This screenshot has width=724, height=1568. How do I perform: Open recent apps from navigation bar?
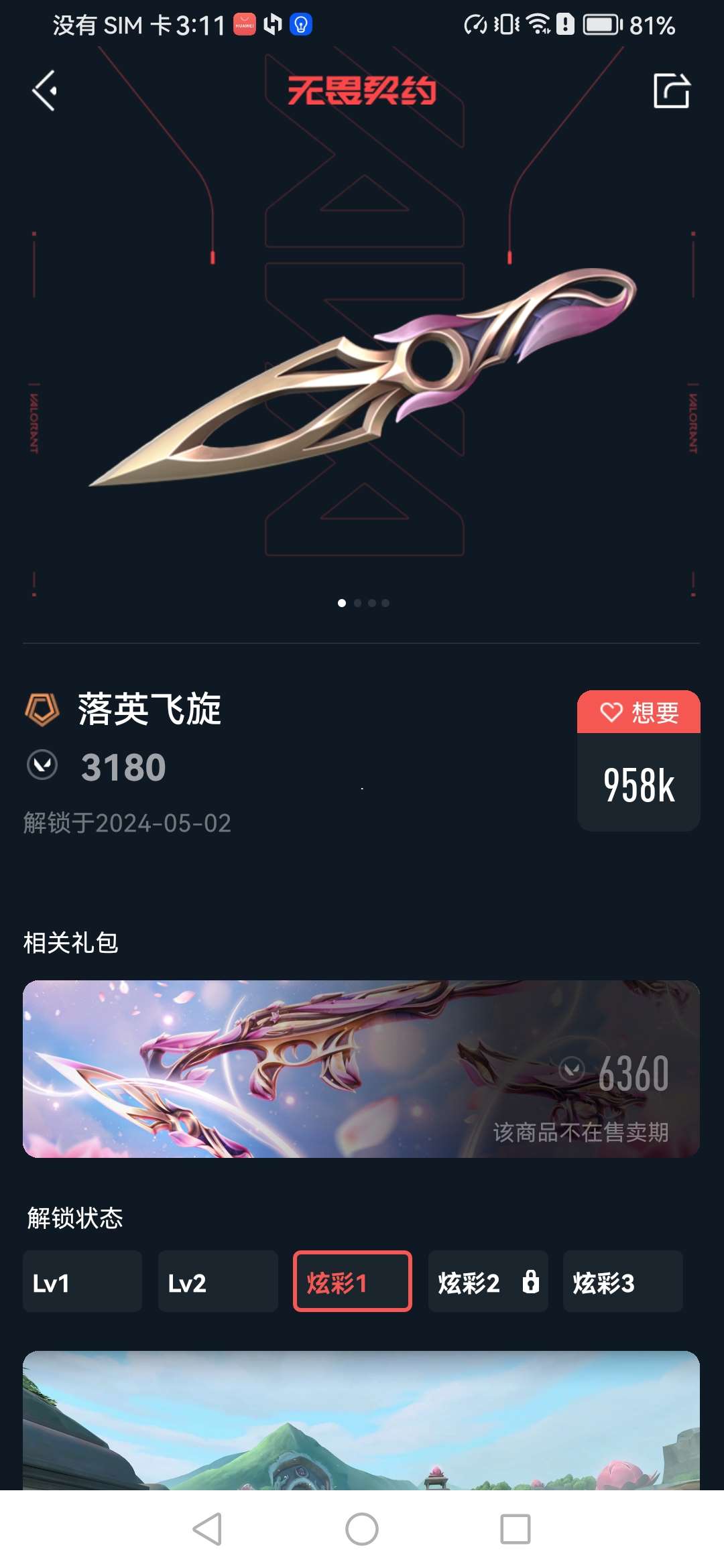click(x=516, y=1529)
